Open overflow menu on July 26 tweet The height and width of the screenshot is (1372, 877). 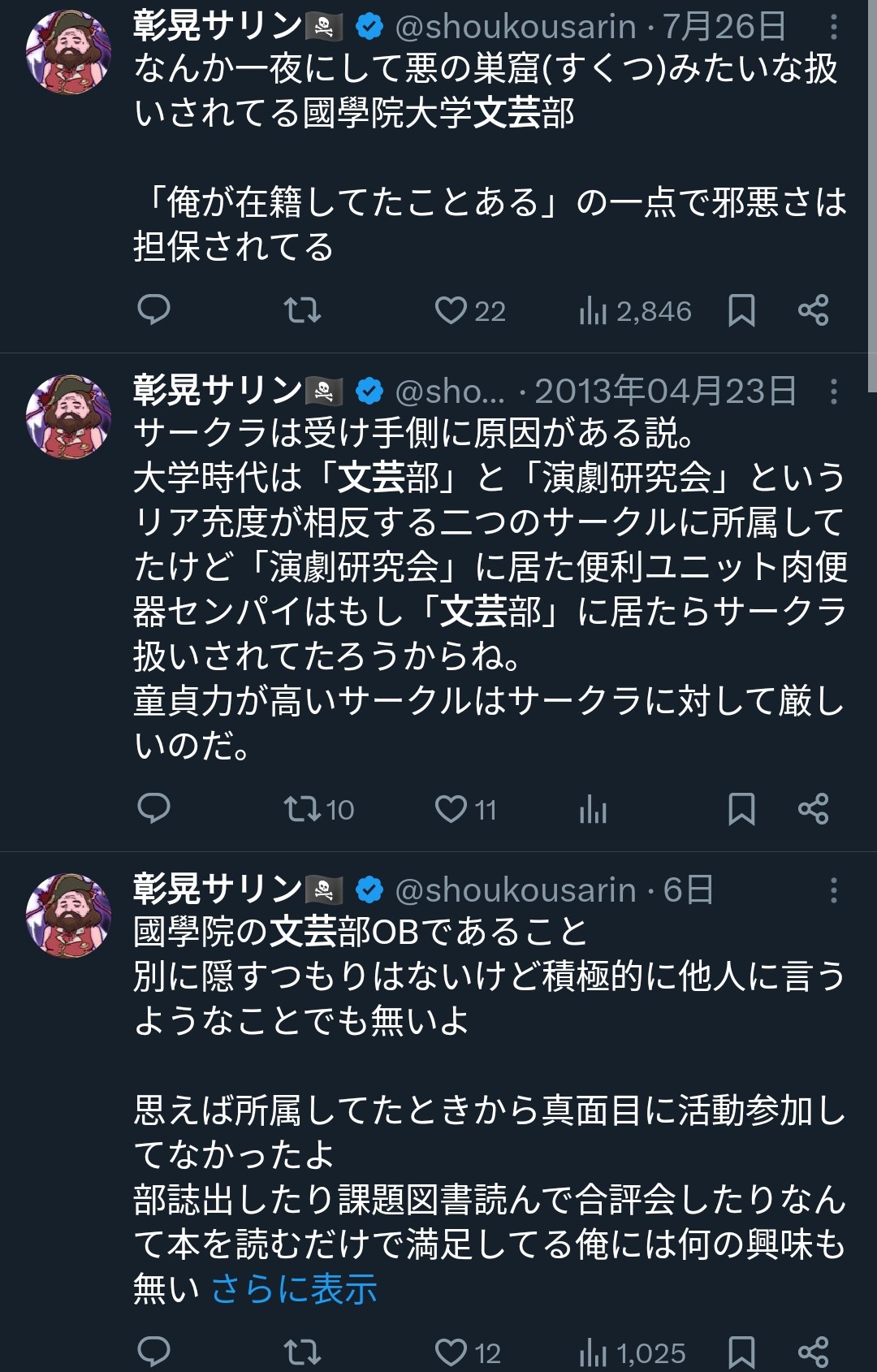pyautogui.click(x=833, y=28)
